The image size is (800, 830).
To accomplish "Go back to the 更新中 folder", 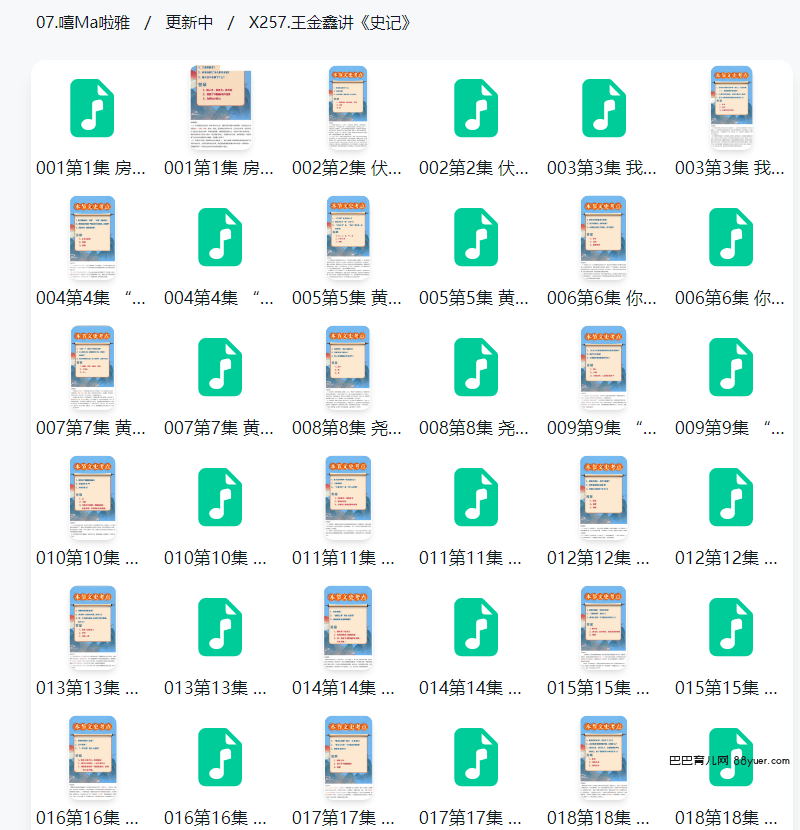I will click(189, 22).
